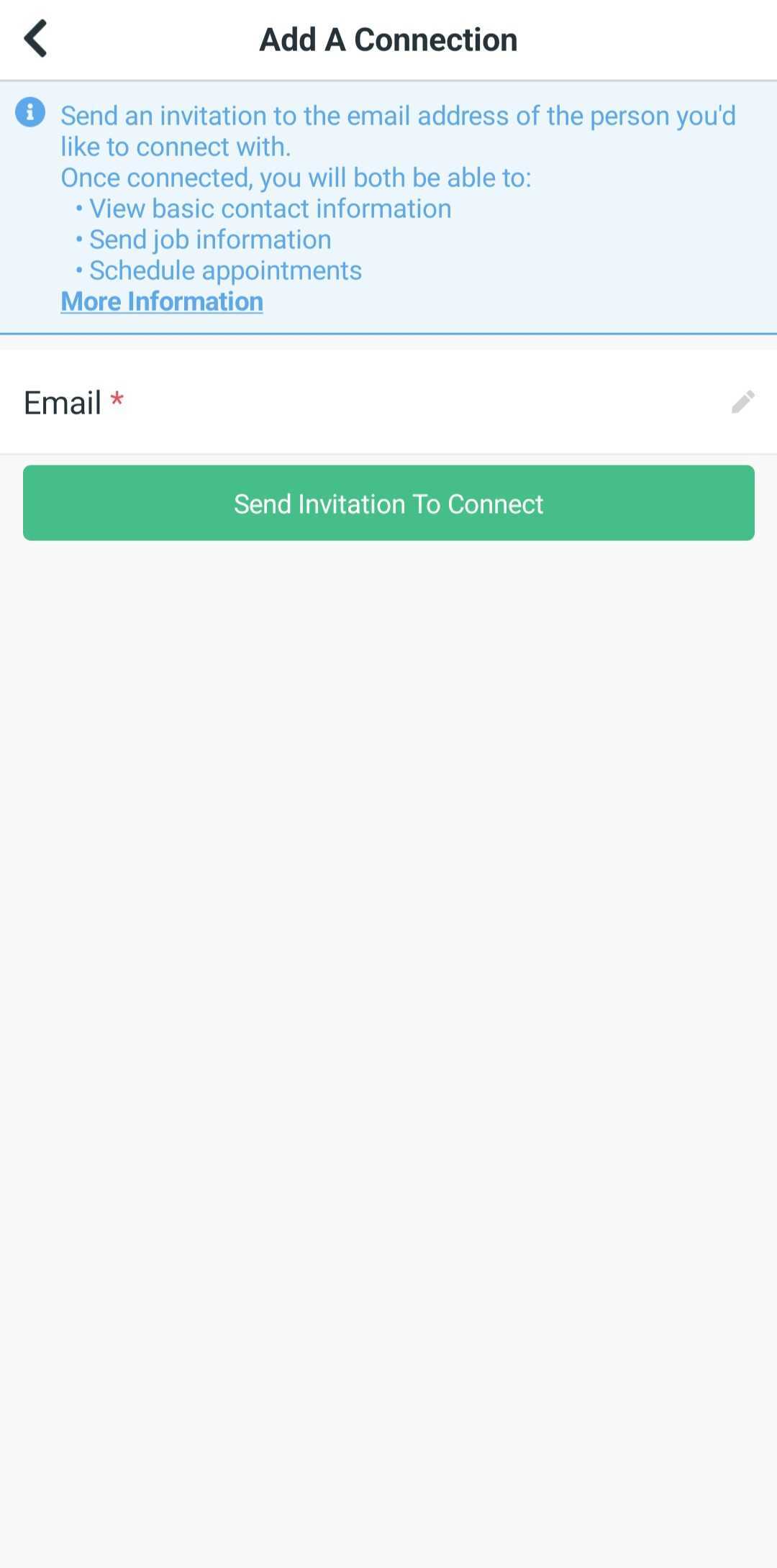Tap Send Invitation To Connect button
777x1568 pixels.
tap(388, 503)
